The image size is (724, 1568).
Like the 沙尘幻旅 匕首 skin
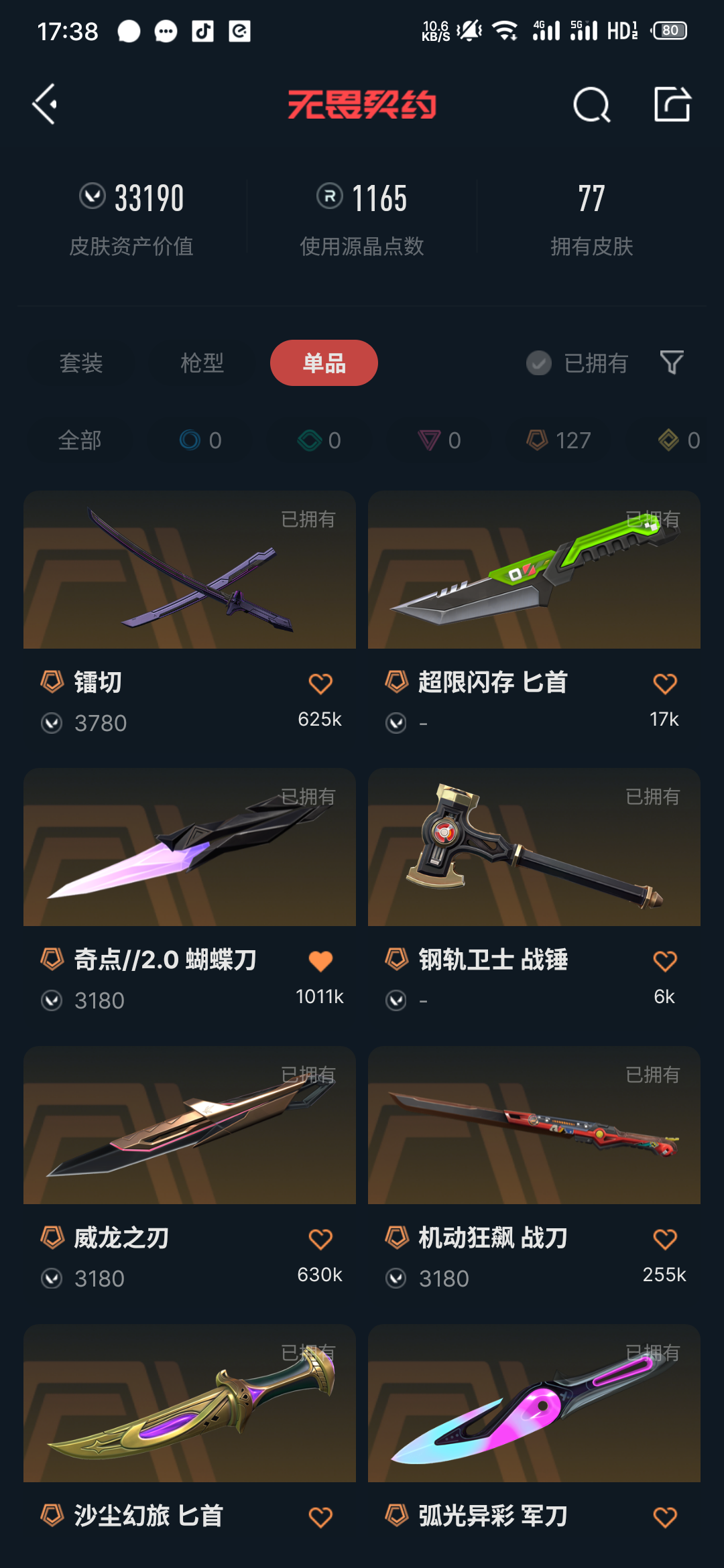tap(320, 1517)
